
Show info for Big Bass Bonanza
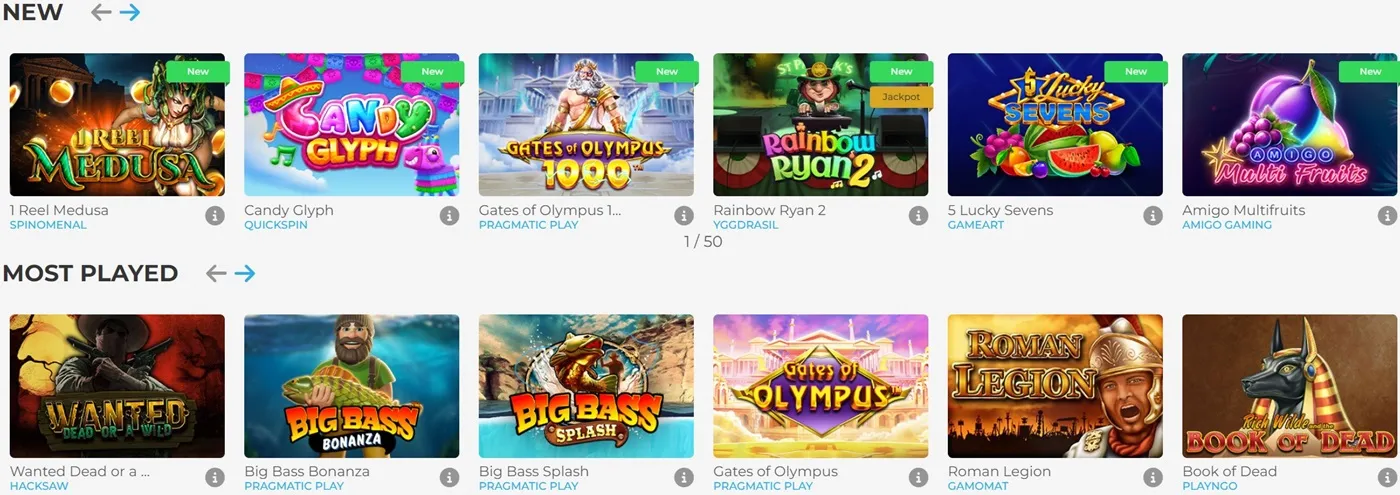(449, 477)
